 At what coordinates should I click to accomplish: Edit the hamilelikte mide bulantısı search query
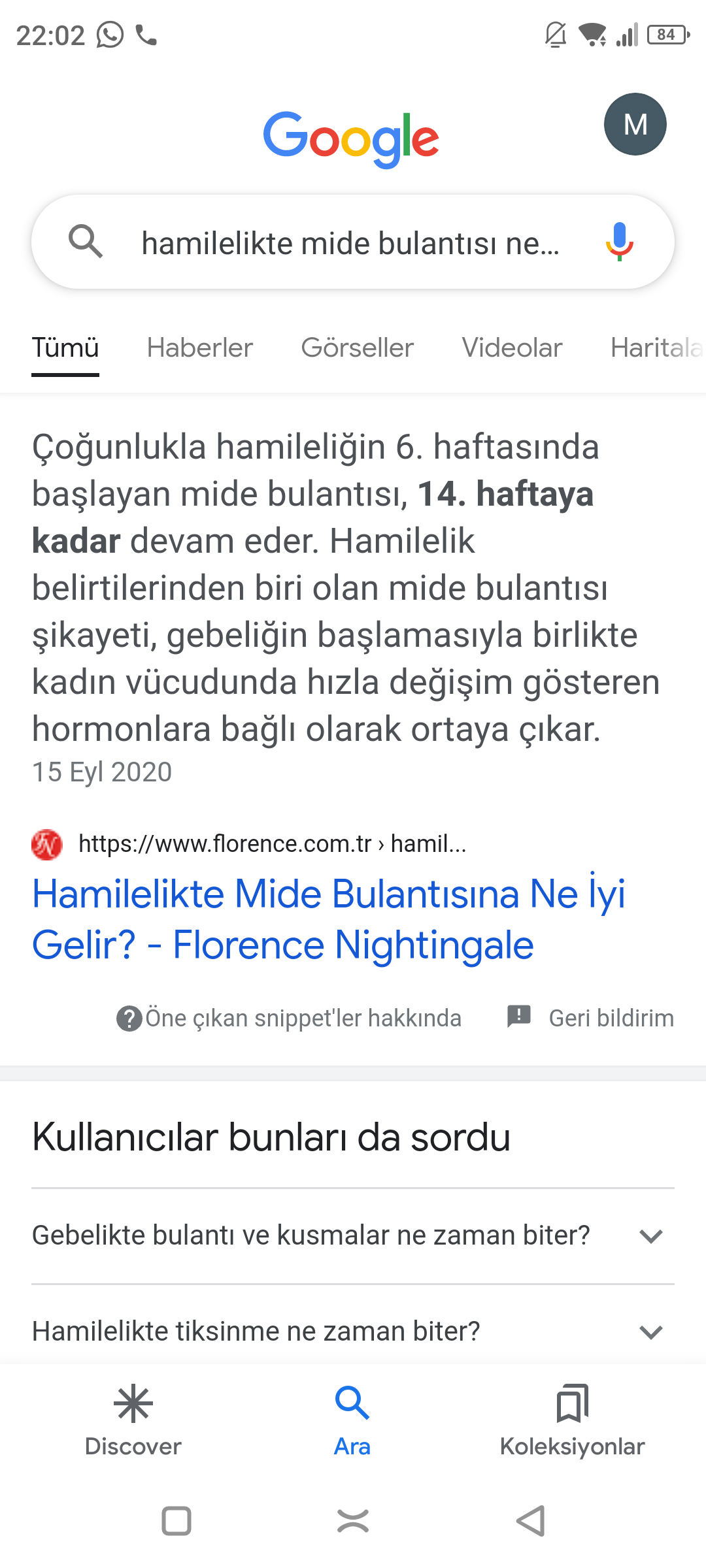tap(350, 243)
